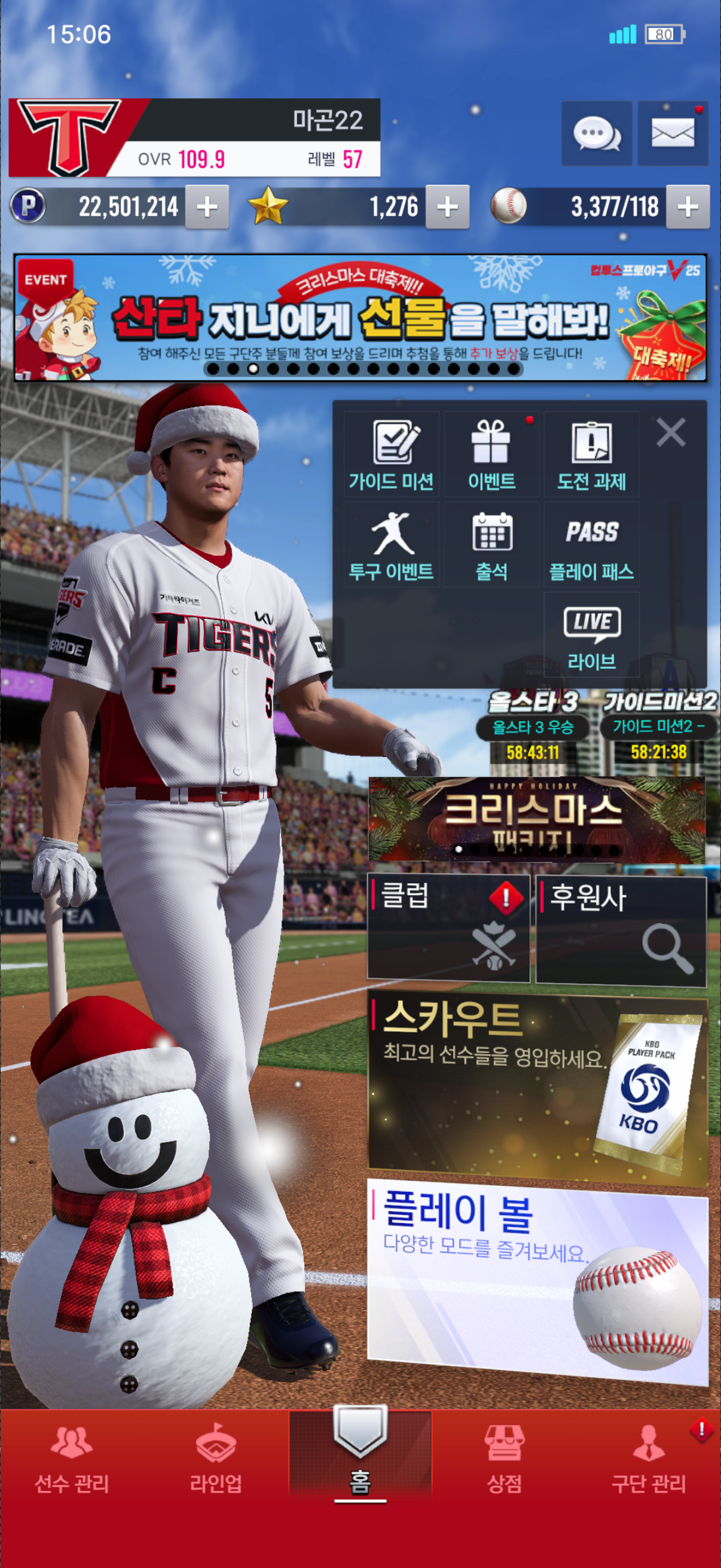This screenshot has width=721, height=1568.
Task: Open 가이드 미션 from the quick menu
Action: pyautogui.click(x=391, y=454)
